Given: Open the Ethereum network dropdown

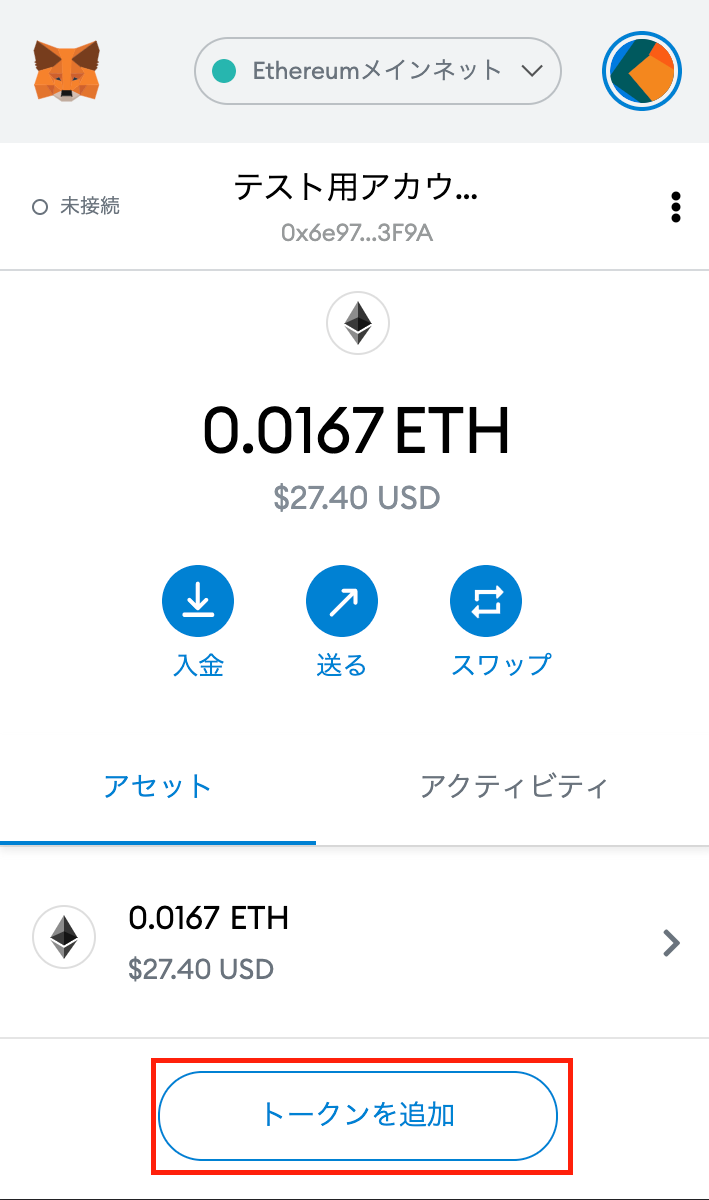Looking at the screenshot, I should pyautogui.click(x=377, y=71).
